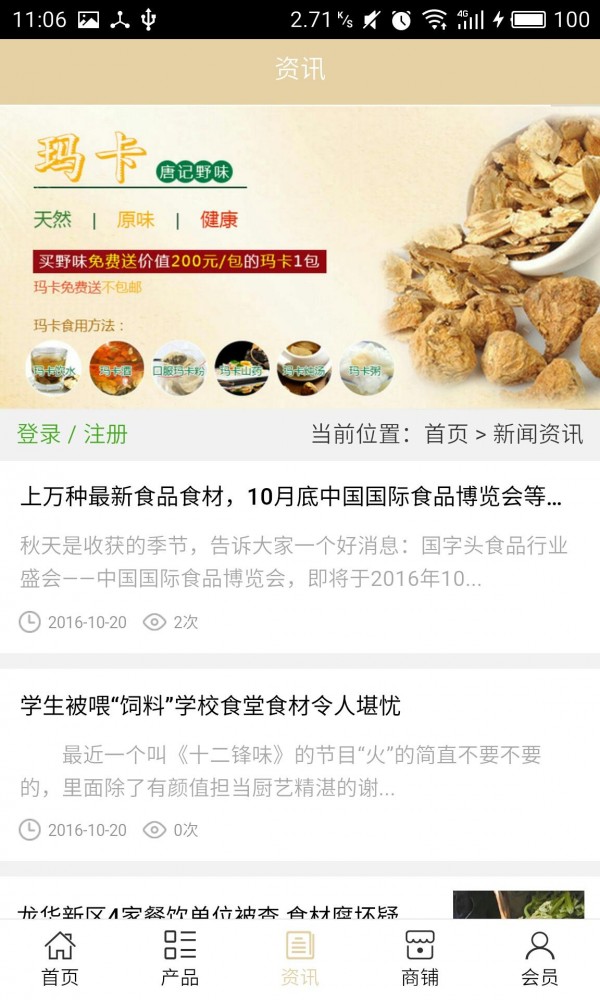
Task: Open the 玛卡 promotional banner
Action: (x=300, y=257)
